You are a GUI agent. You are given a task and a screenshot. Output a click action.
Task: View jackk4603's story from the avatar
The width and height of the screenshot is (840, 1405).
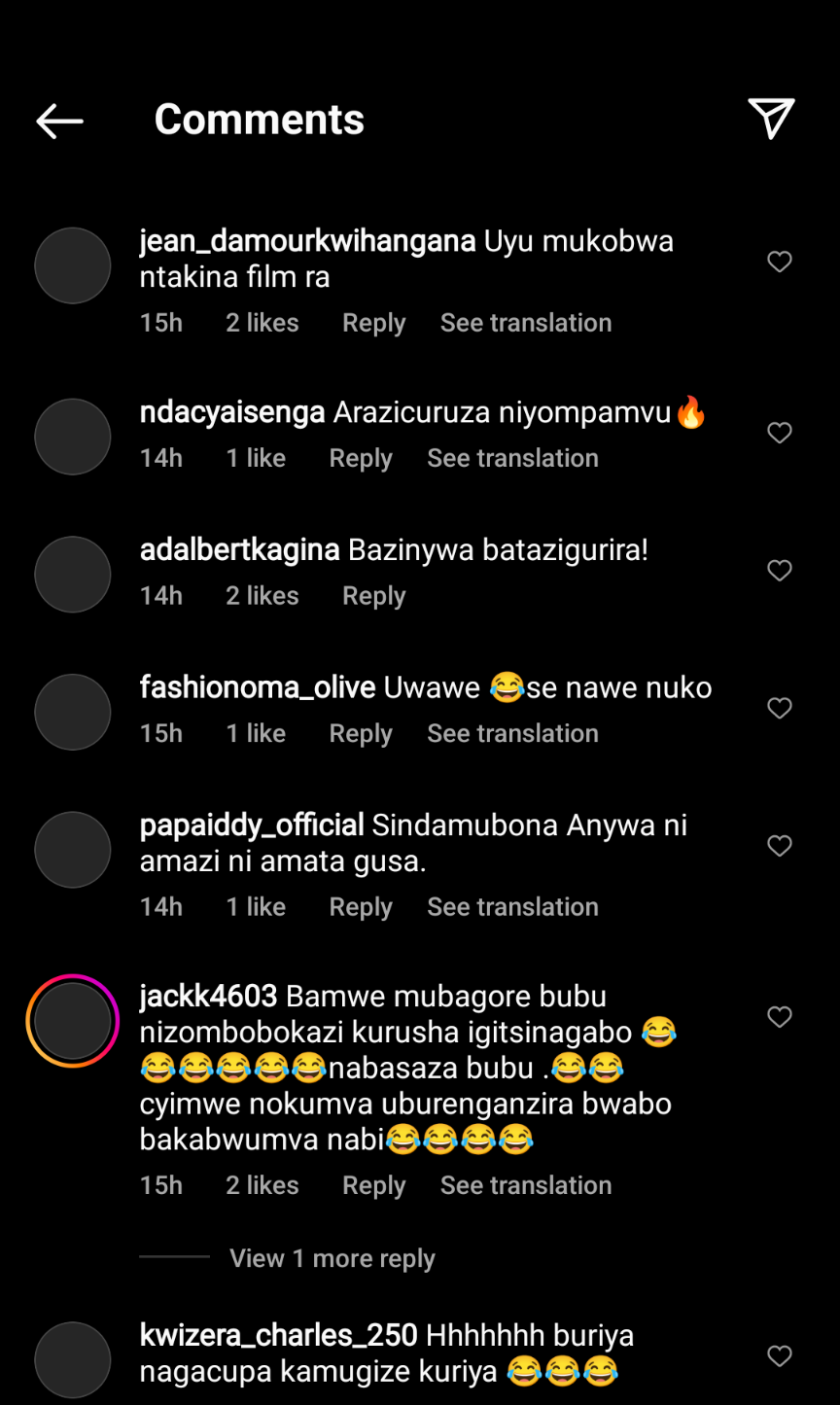pos(73,1021)
